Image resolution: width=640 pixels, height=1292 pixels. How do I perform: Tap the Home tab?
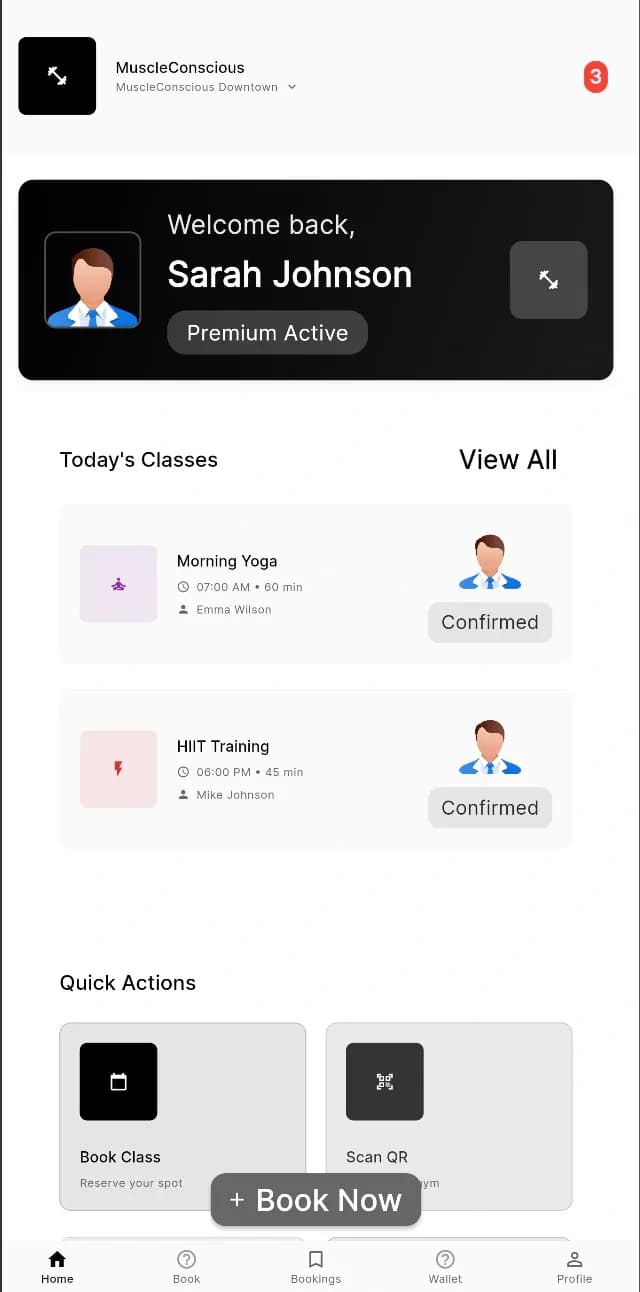point(57,1266)
